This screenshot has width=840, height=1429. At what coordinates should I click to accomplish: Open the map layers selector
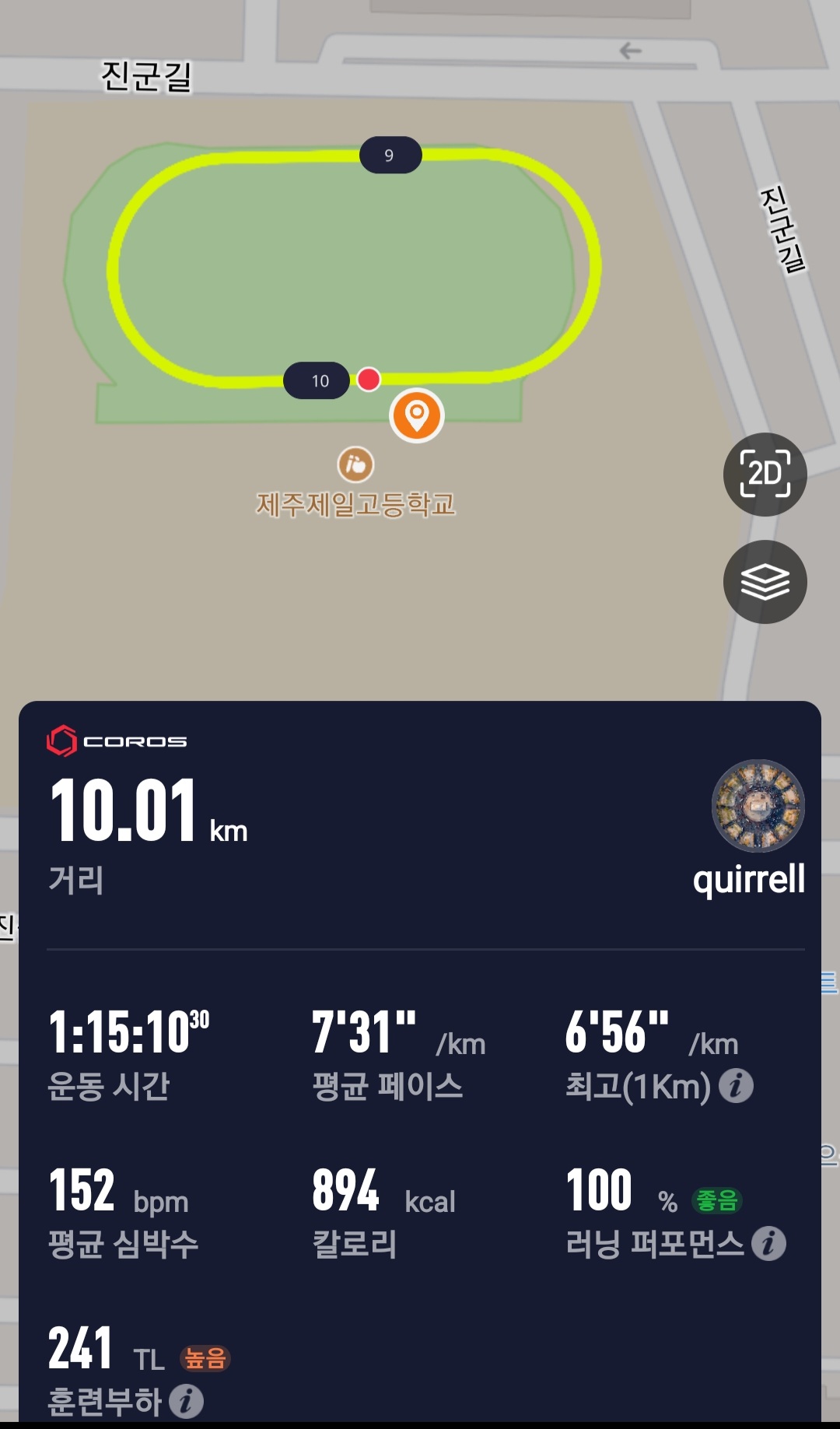click(765, 582)
